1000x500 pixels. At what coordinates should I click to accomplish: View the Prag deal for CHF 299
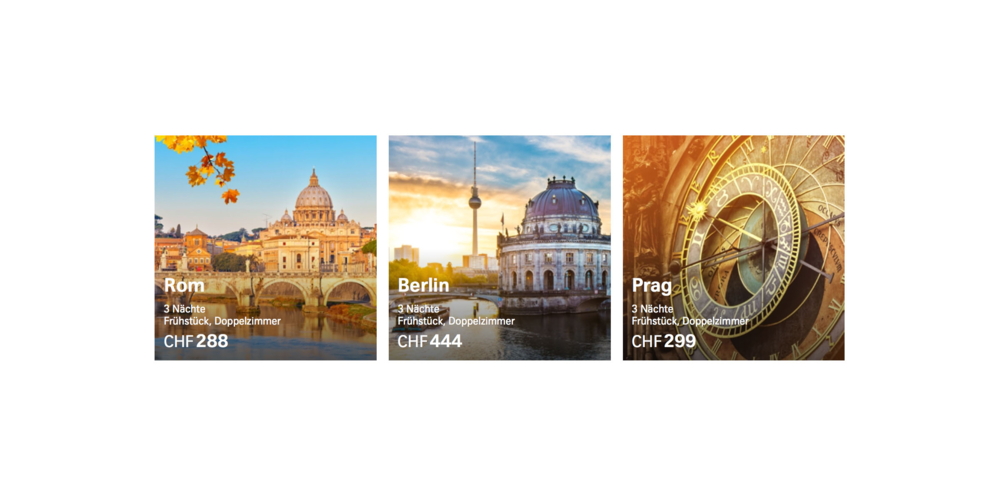coord(733,248)
